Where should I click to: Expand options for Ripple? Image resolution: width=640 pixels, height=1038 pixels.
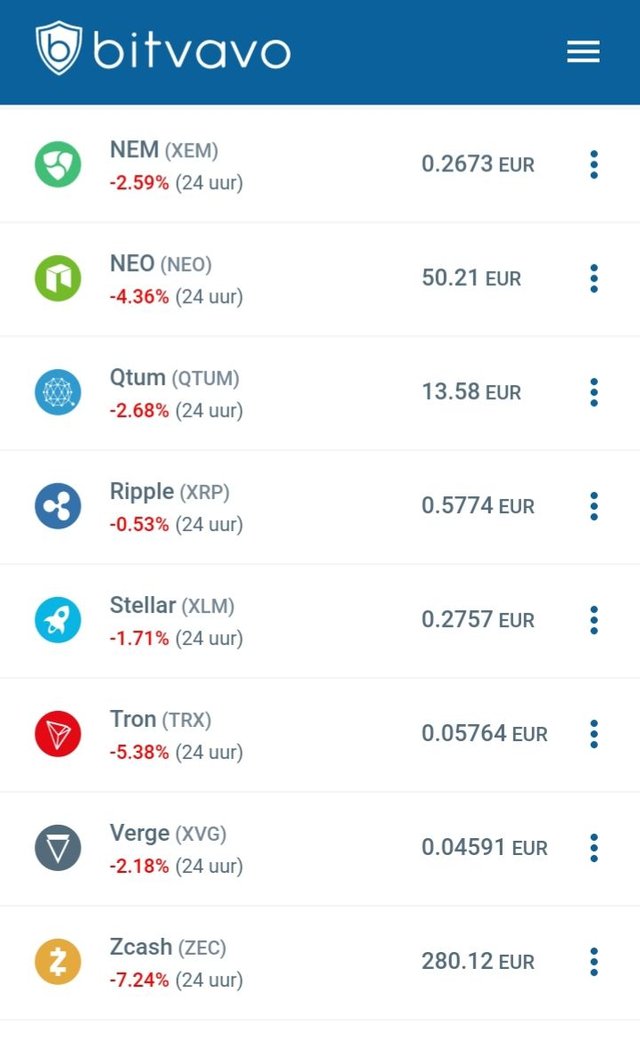pos(594,507)
